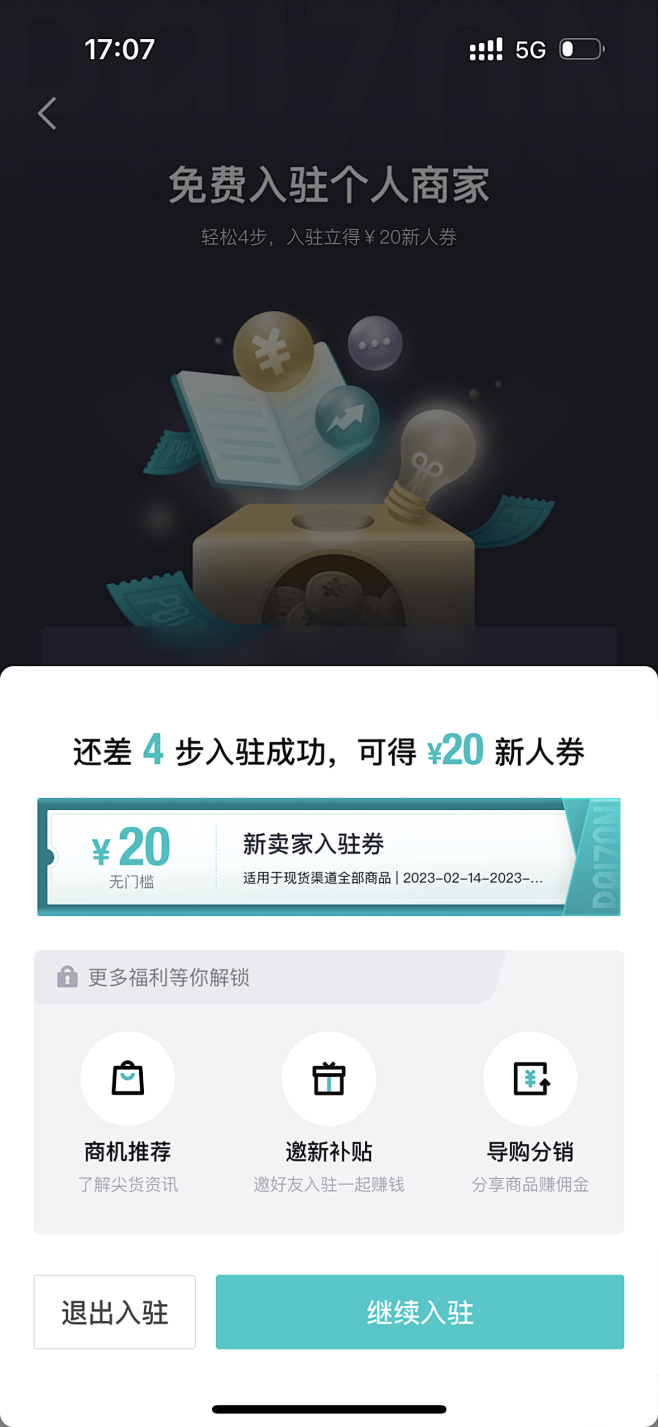Go back with the top-left arrow
This screenshot has height=1427, width=658.
tap(47, 113)
